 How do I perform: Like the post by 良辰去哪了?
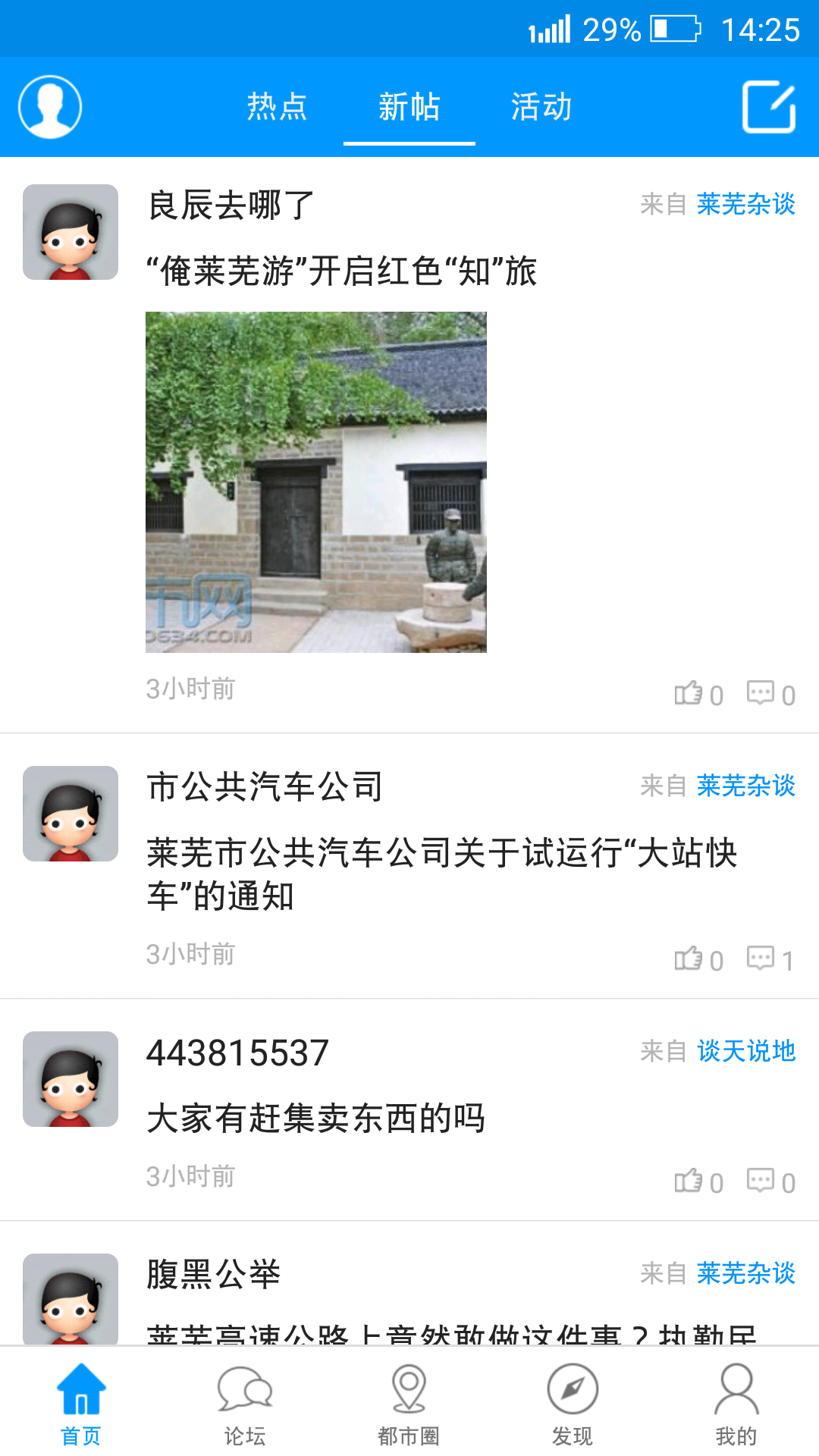(x=698, y=693)
